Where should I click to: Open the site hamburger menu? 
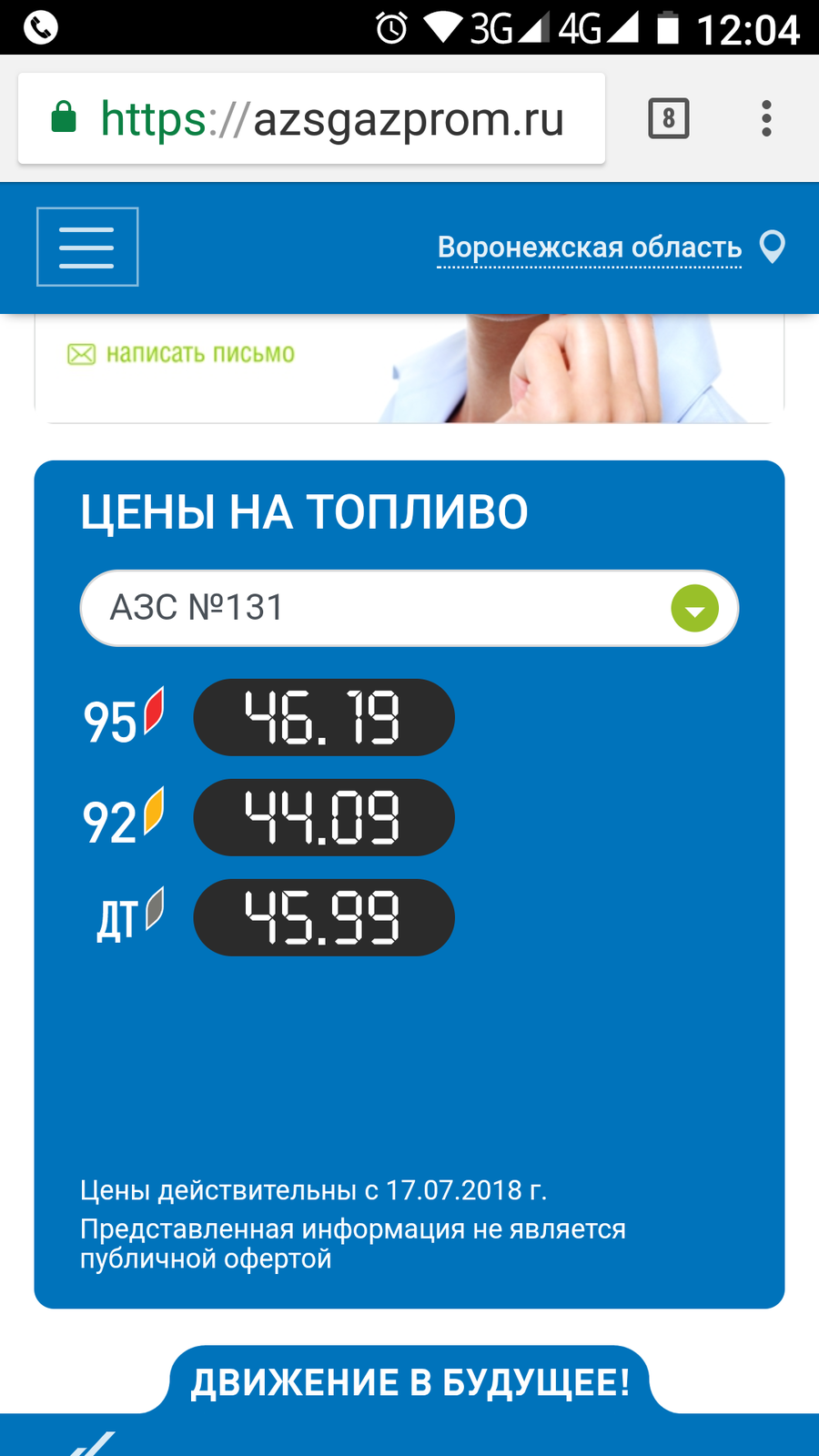click(x=87, y=247)
